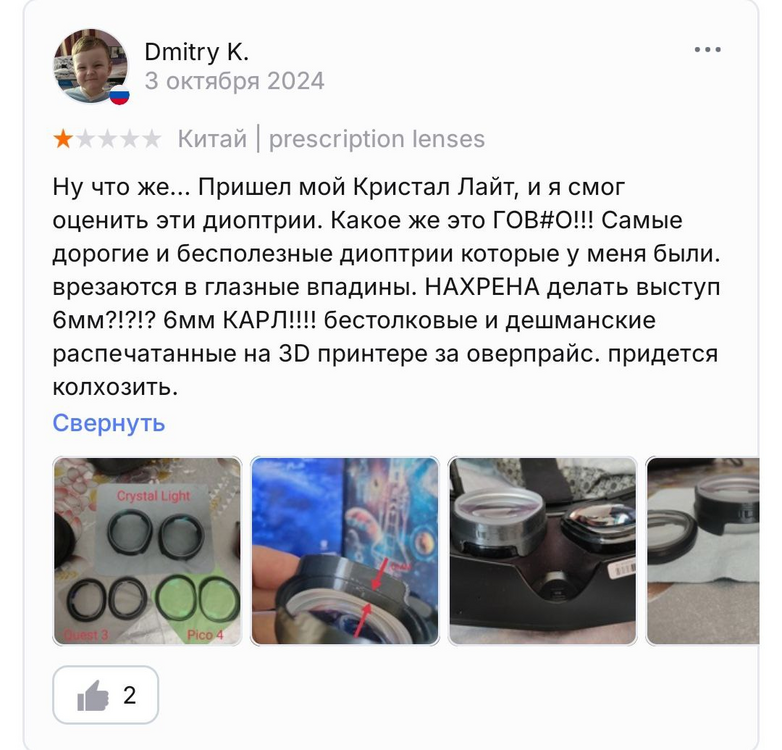Collapse the review with Свернуть
This screenshot has width=782, height=750.
(109, 422)
